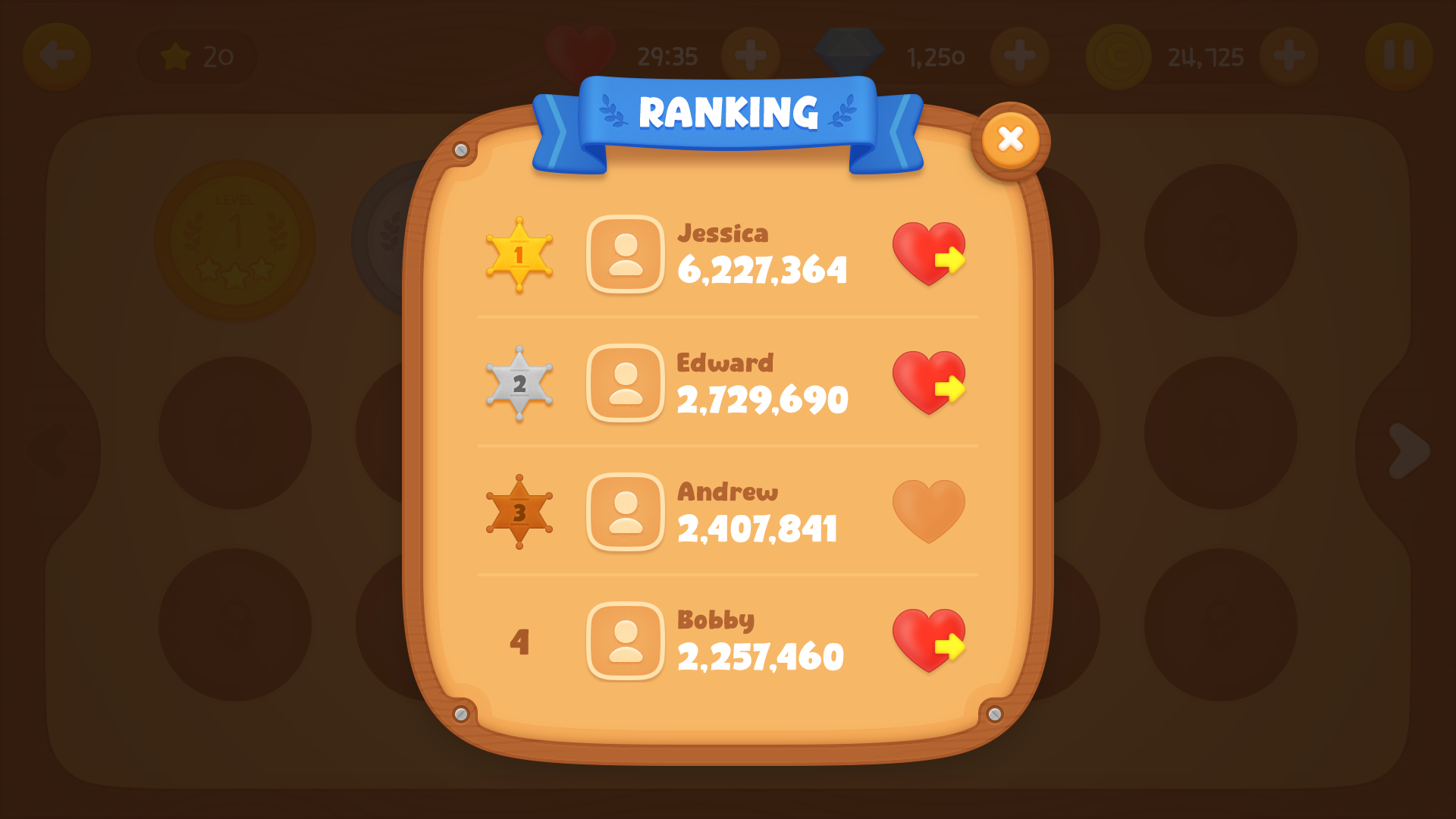Open Andrew's player profile avatar
The image size is (1456, 819).
point(626,512)
